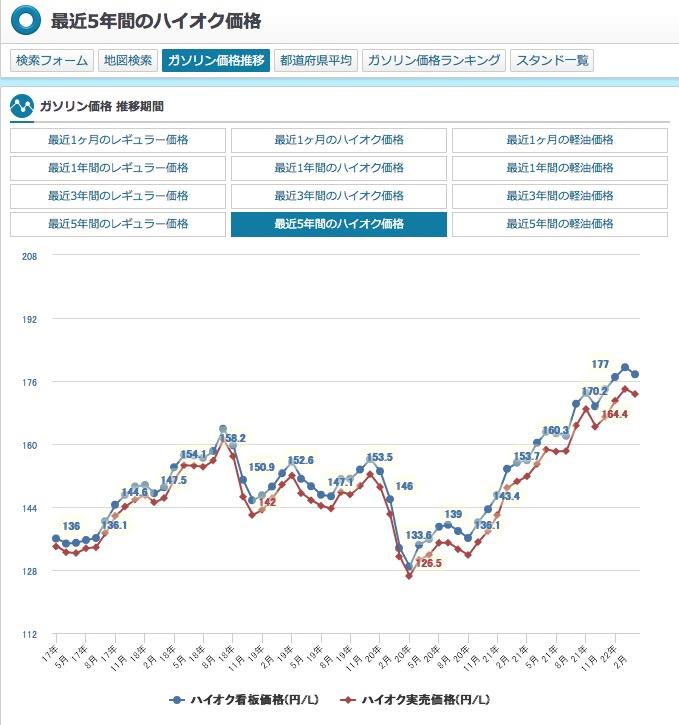Viewport: 679px width, 725px height.
Task: Select 最近1年間のレギュラー価格
Action: [x=118, y=168]
